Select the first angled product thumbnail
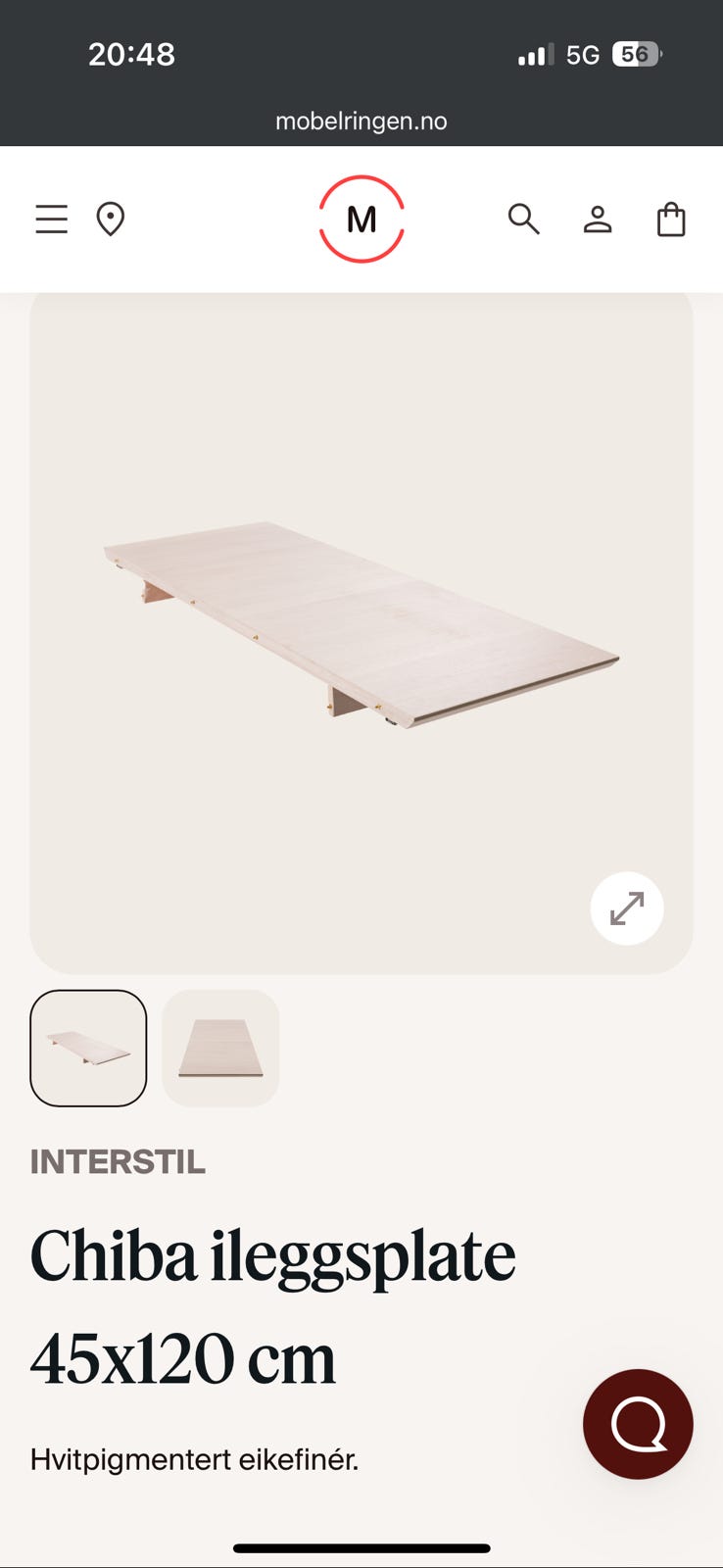Viewport: 723px width, 1568px height. pyautogui.click(x=88, y=1049)
